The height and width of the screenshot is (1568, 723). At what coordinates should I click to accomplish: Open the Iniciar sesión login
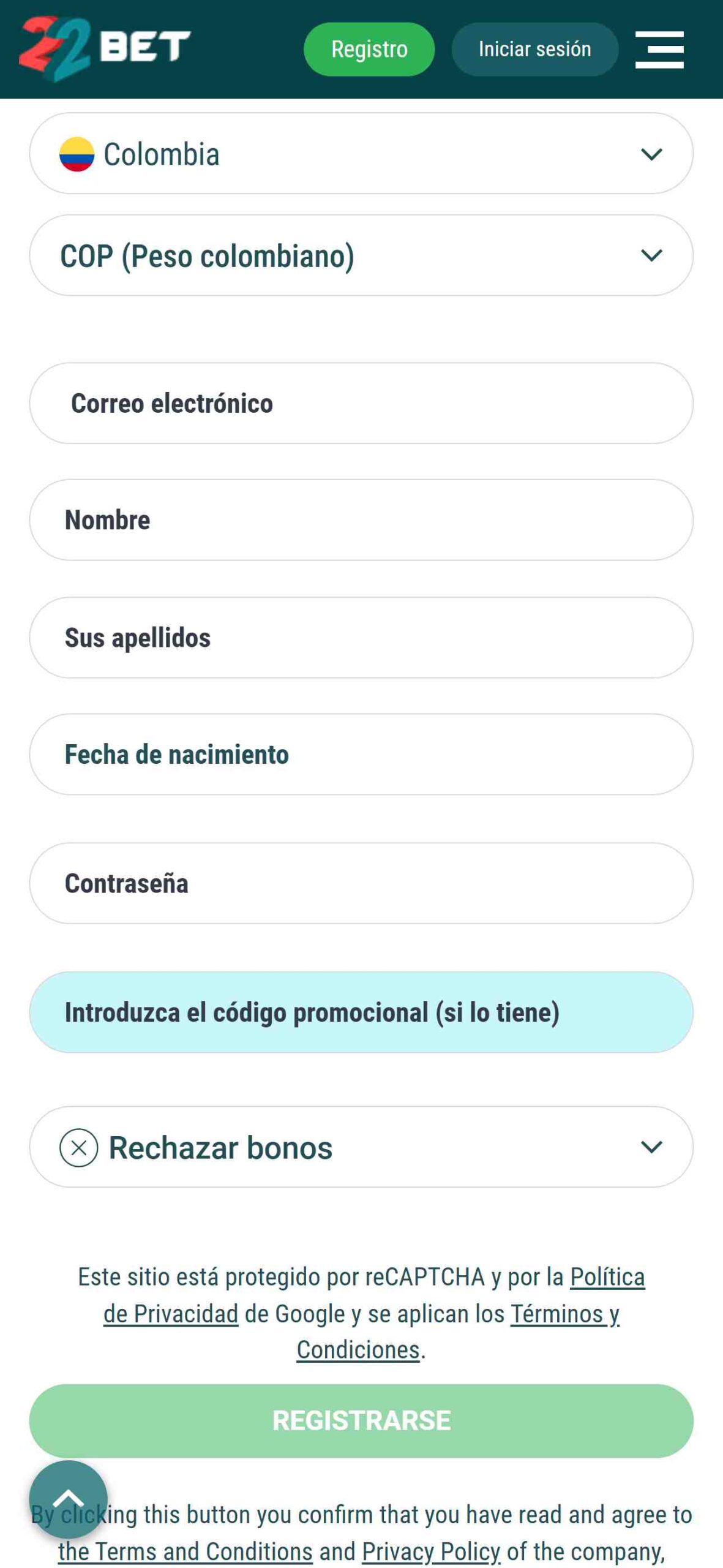[x=534, y=50]
